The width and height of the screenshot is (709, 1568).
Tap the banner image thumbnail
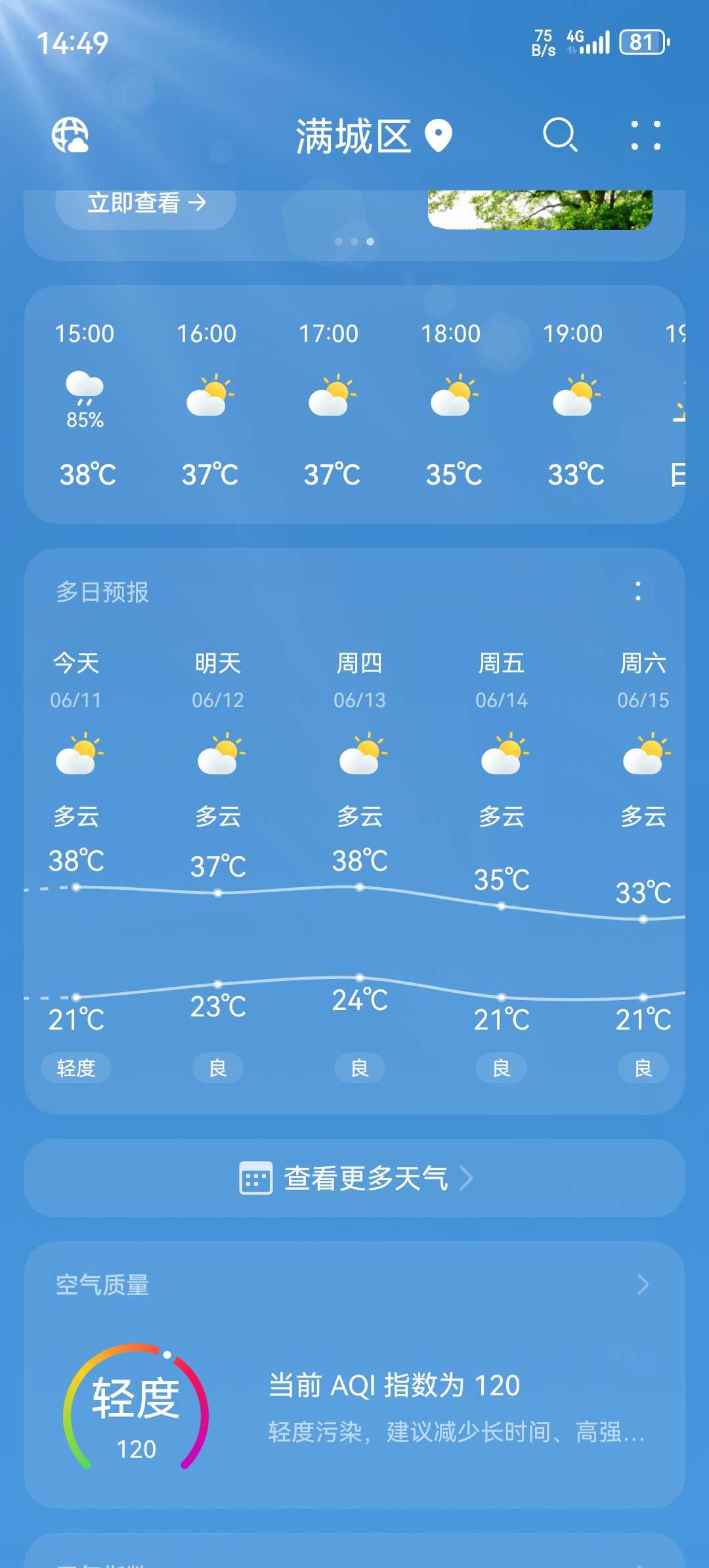click(x=540, y=209)
